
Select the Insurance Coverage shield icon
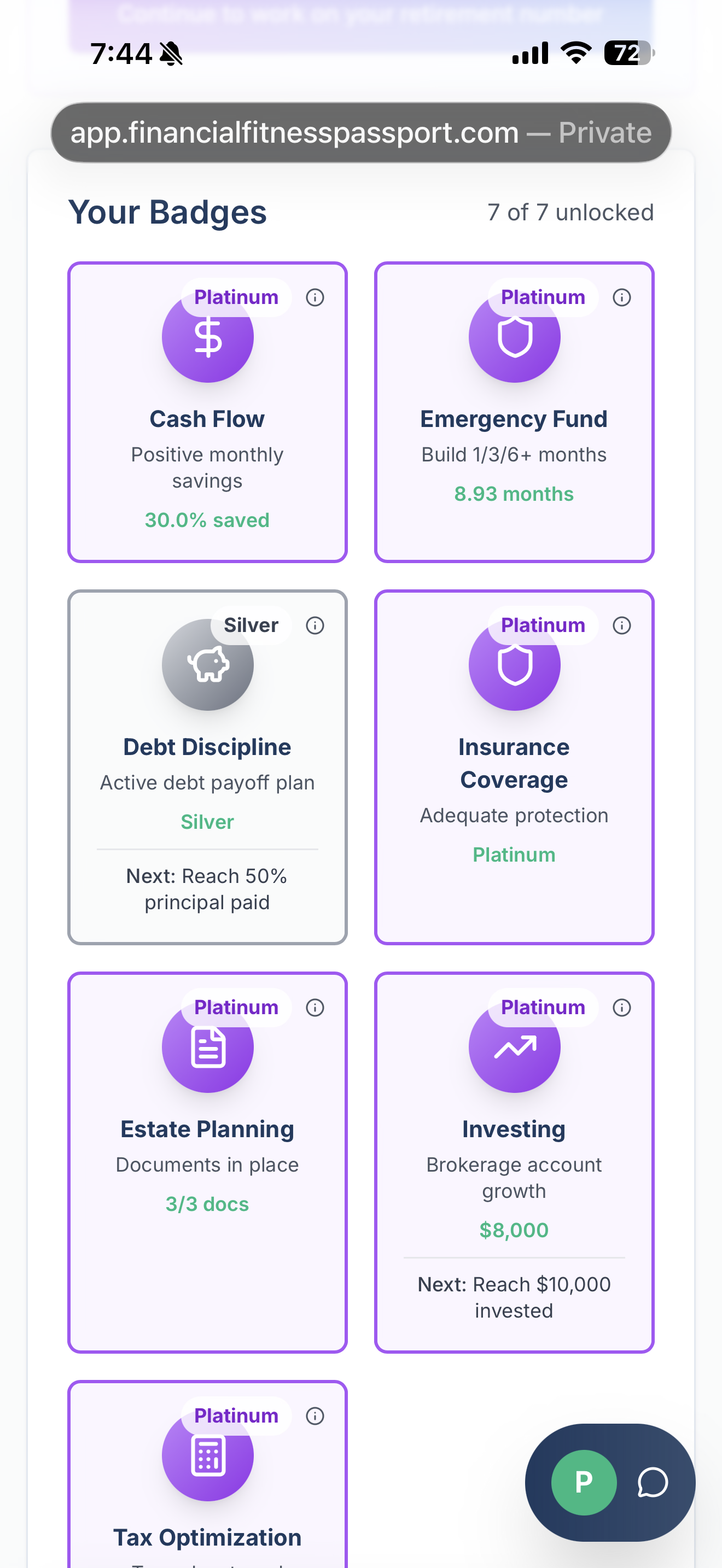[514, 665]
